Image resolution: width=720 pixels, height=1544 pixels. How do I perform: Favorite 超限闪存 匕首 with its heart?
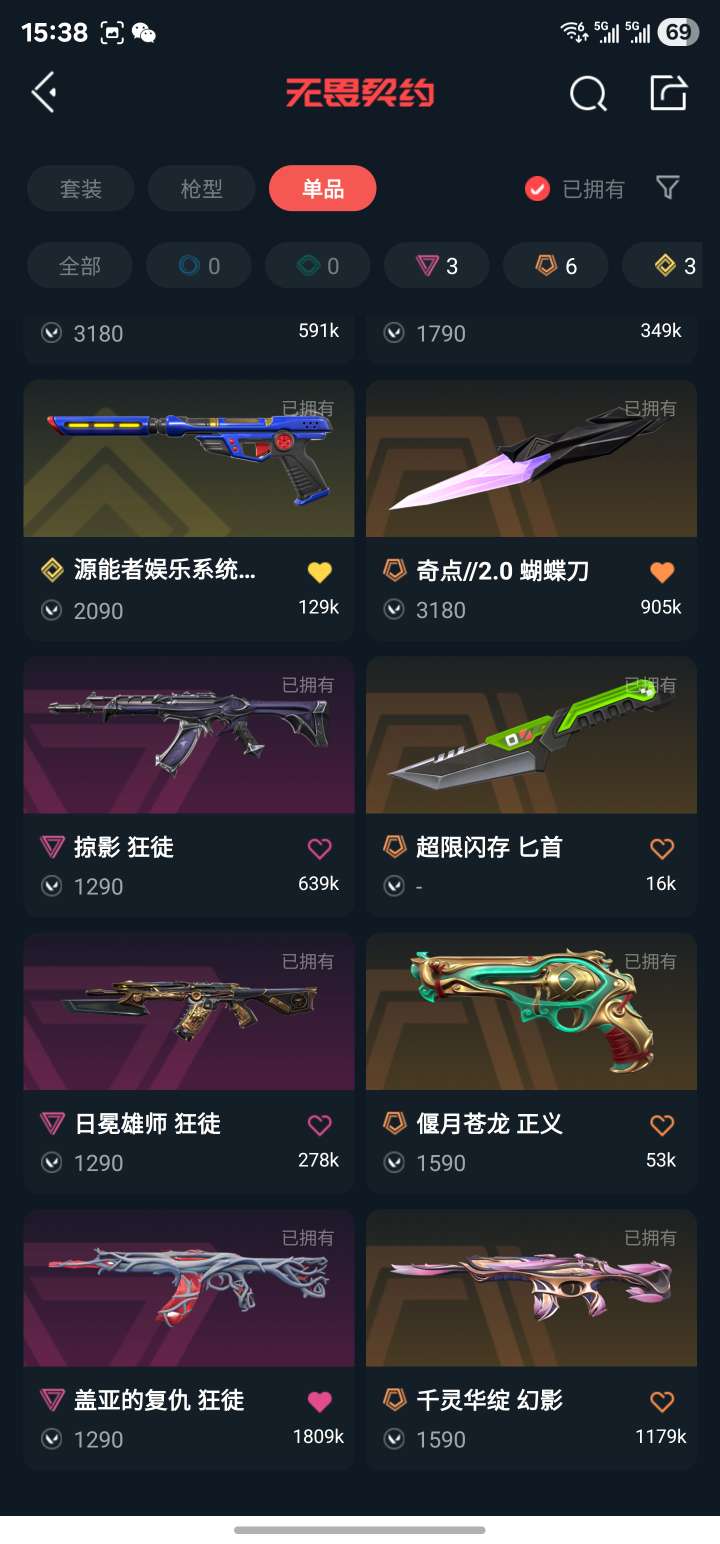(x=662, y=848)
